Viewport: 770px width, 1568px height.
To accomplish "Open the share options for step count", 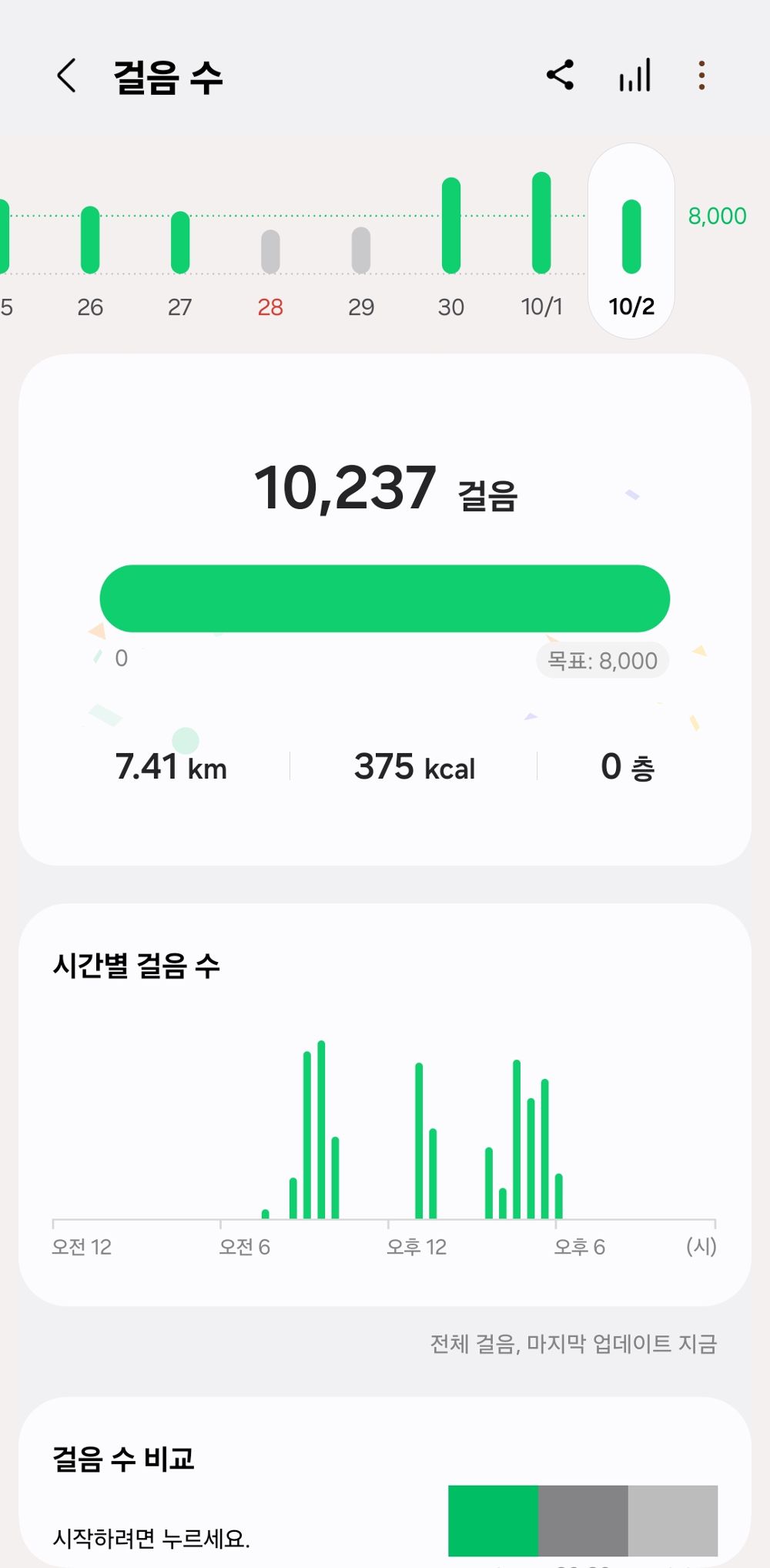I will point(560,76).
